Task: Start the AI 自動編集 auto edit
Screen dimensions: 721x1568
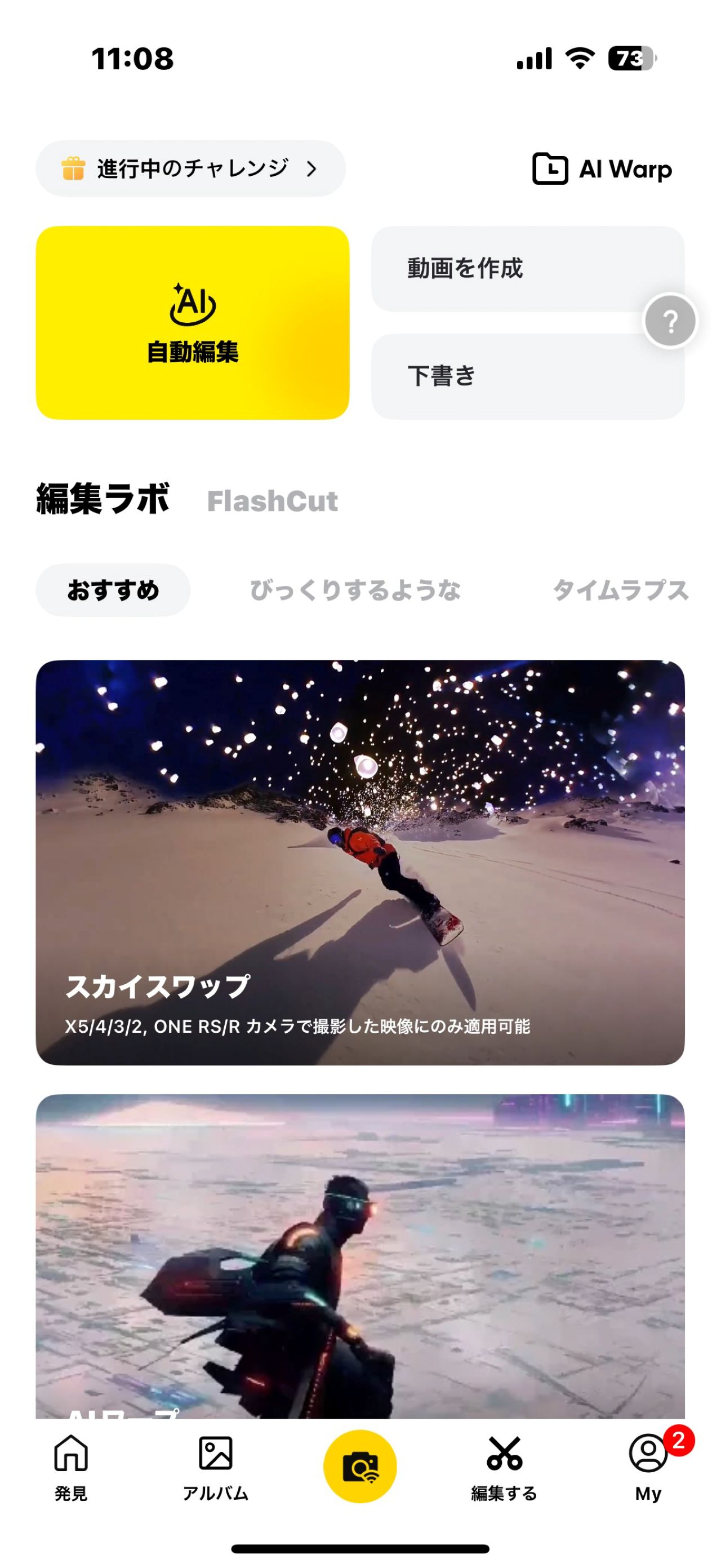Action: point(192,323)
